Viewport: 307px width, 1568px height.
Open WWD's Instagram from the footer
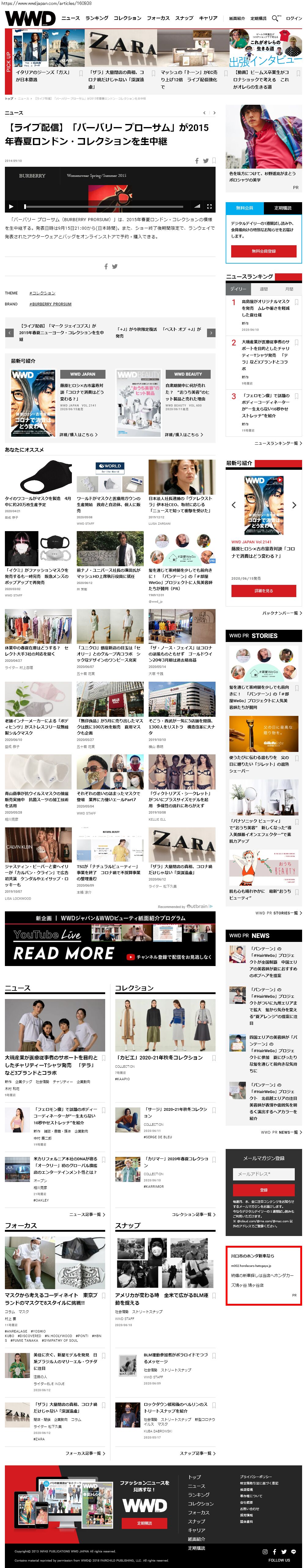(x=264, y=1551)
